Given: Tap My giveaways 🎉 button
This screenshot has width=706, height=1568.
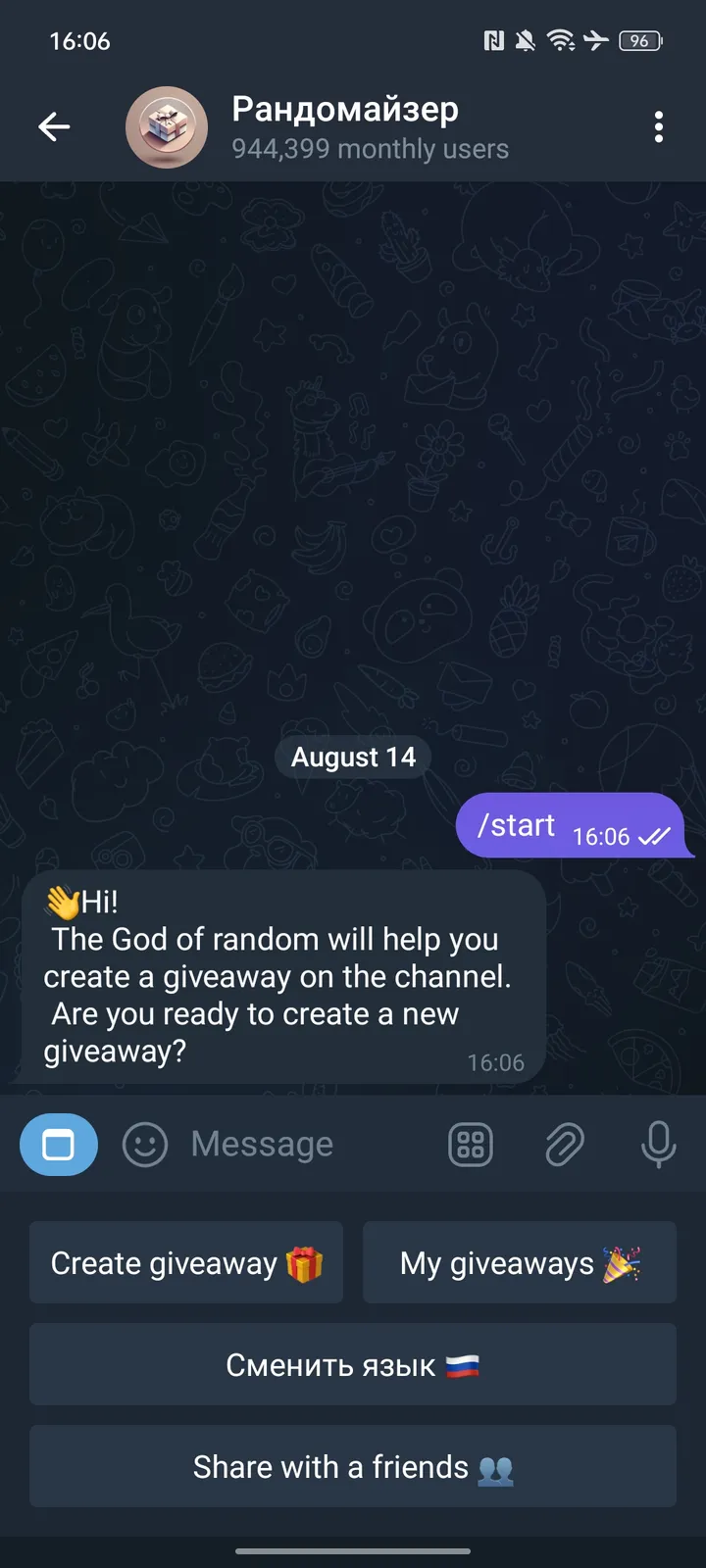Looking at the screenshot, I should (519, 1263).
